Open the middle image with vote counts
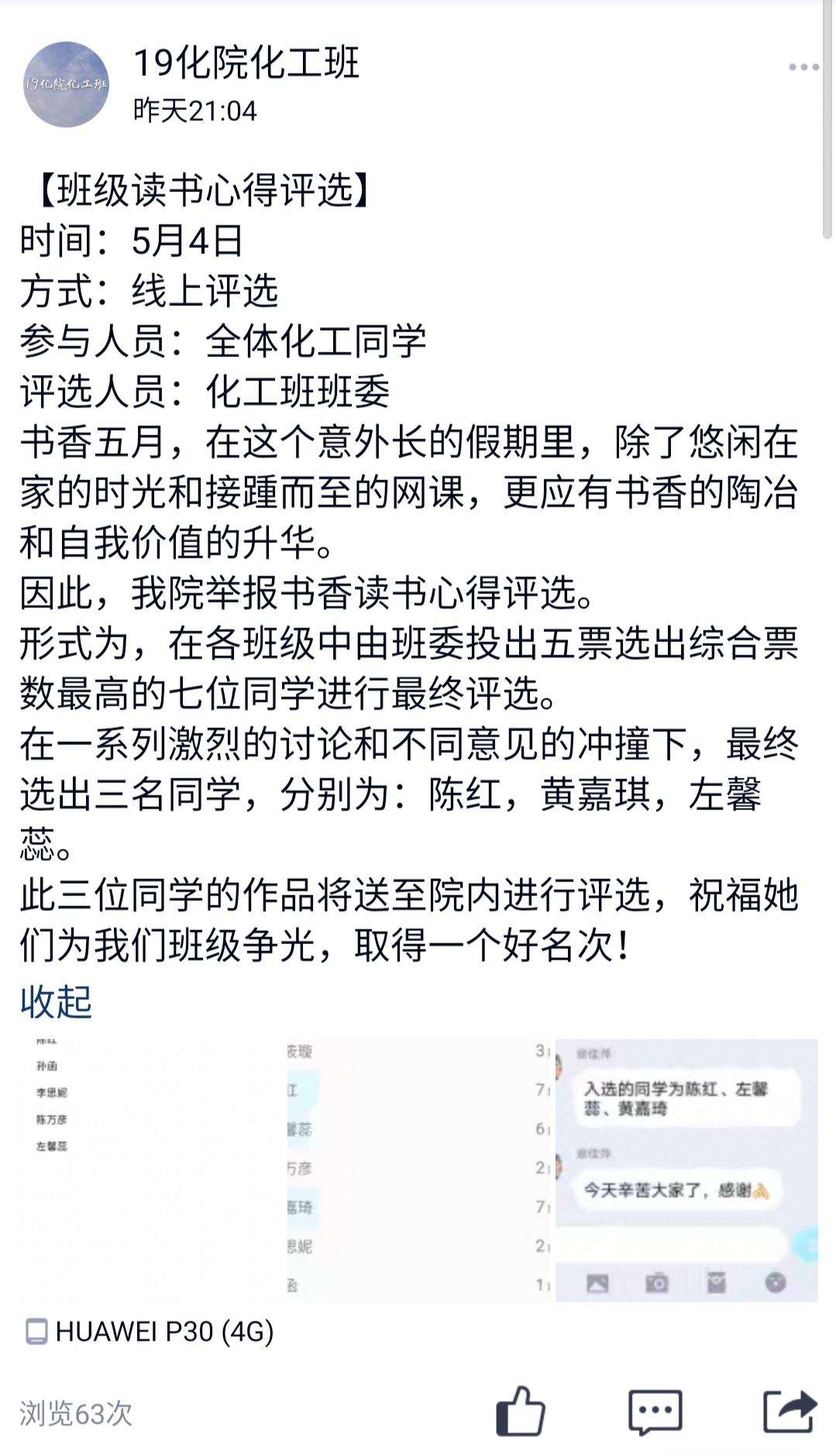The image size is (836, 1456). coord(418,1169)
